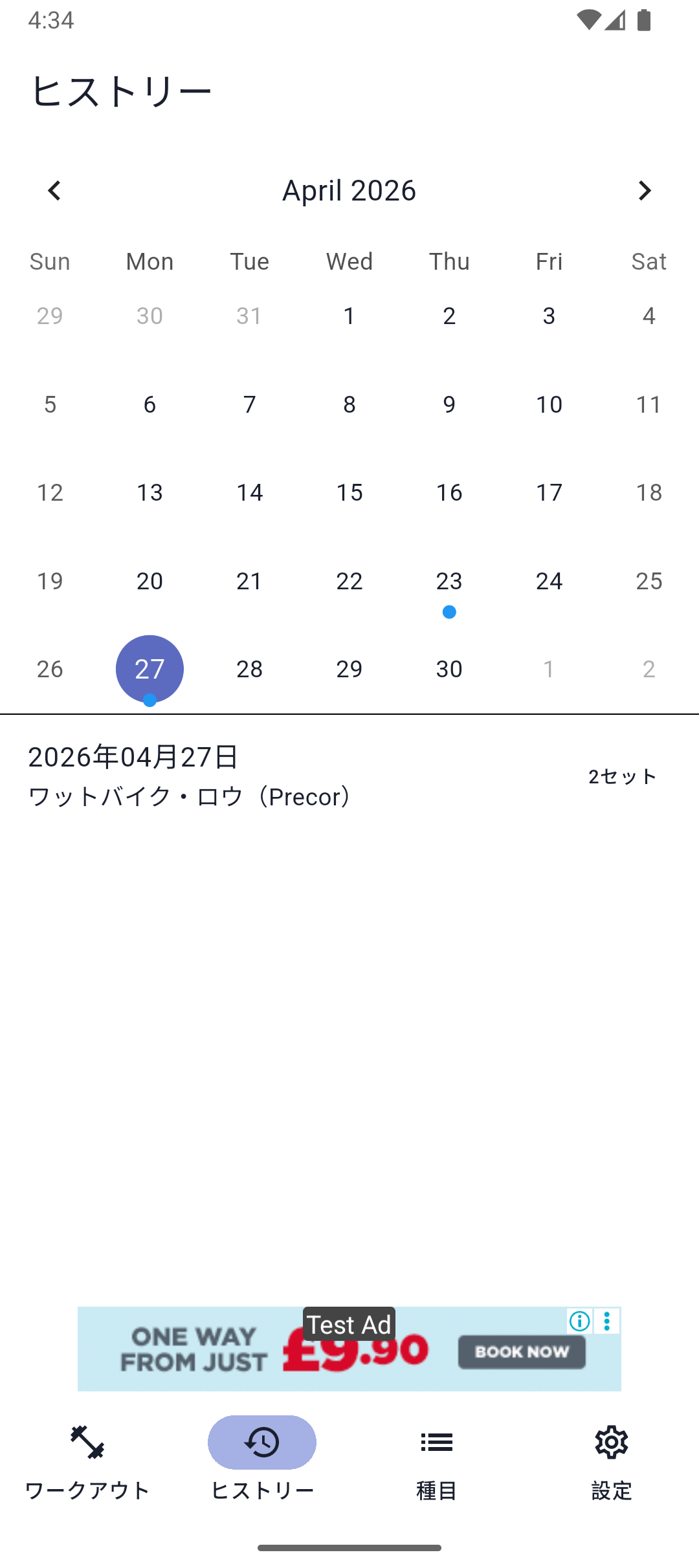Image resolution: width=699 pixels, height=1568 pixels.
Task: Go to previous month with left chevron
Action: coord(54,190)
